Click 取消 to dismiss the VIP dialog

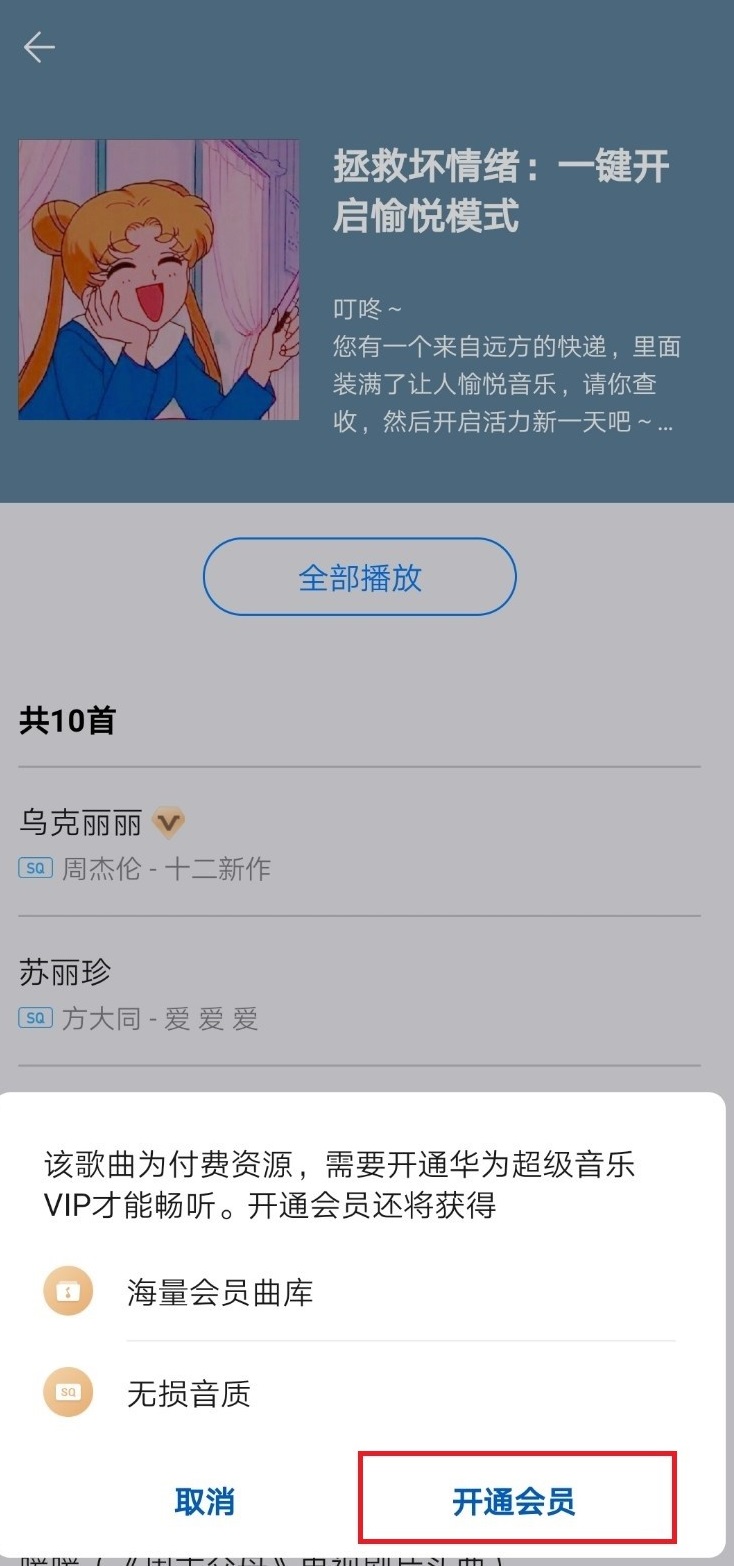click(x=204, y=1501)
